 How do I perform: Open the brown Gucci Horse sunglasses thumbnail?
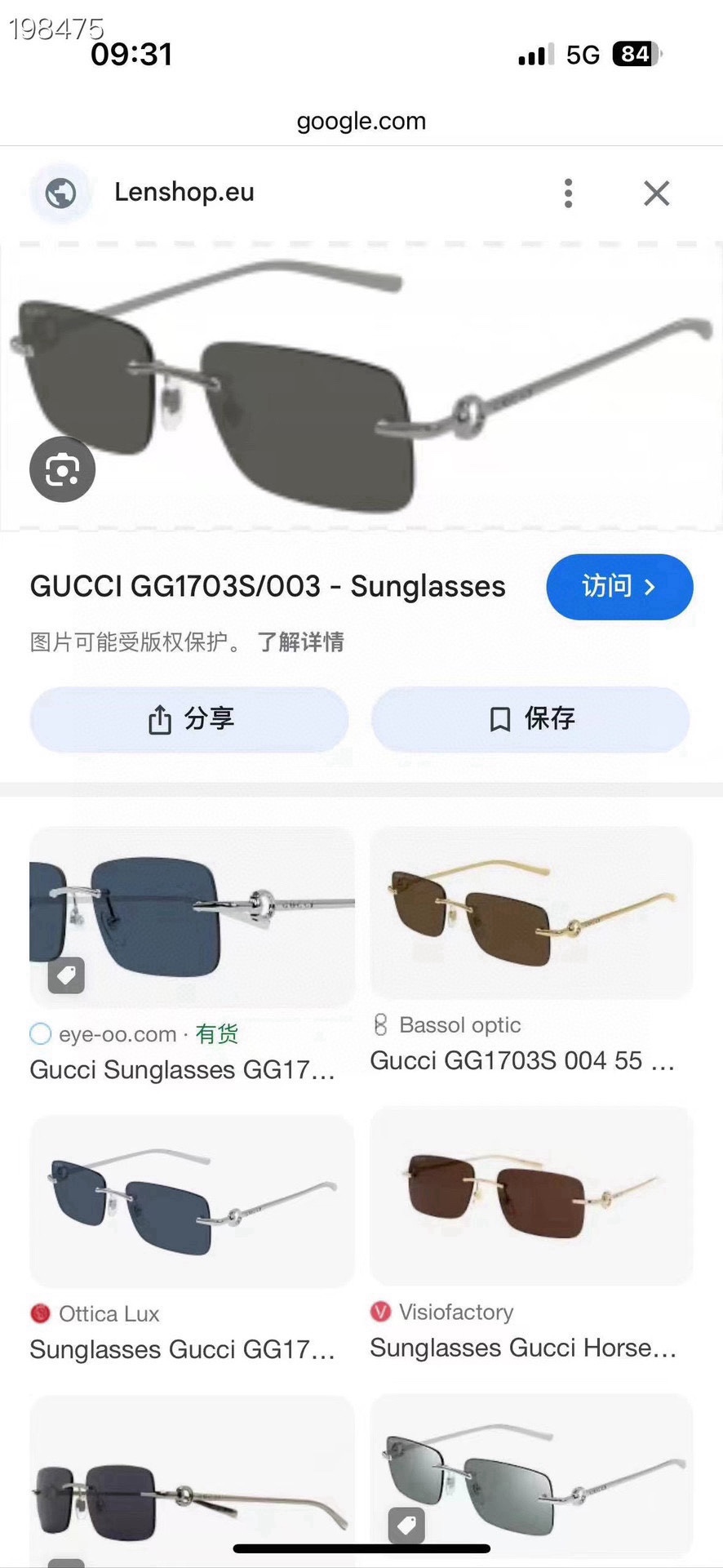(x=530, y=1197)
